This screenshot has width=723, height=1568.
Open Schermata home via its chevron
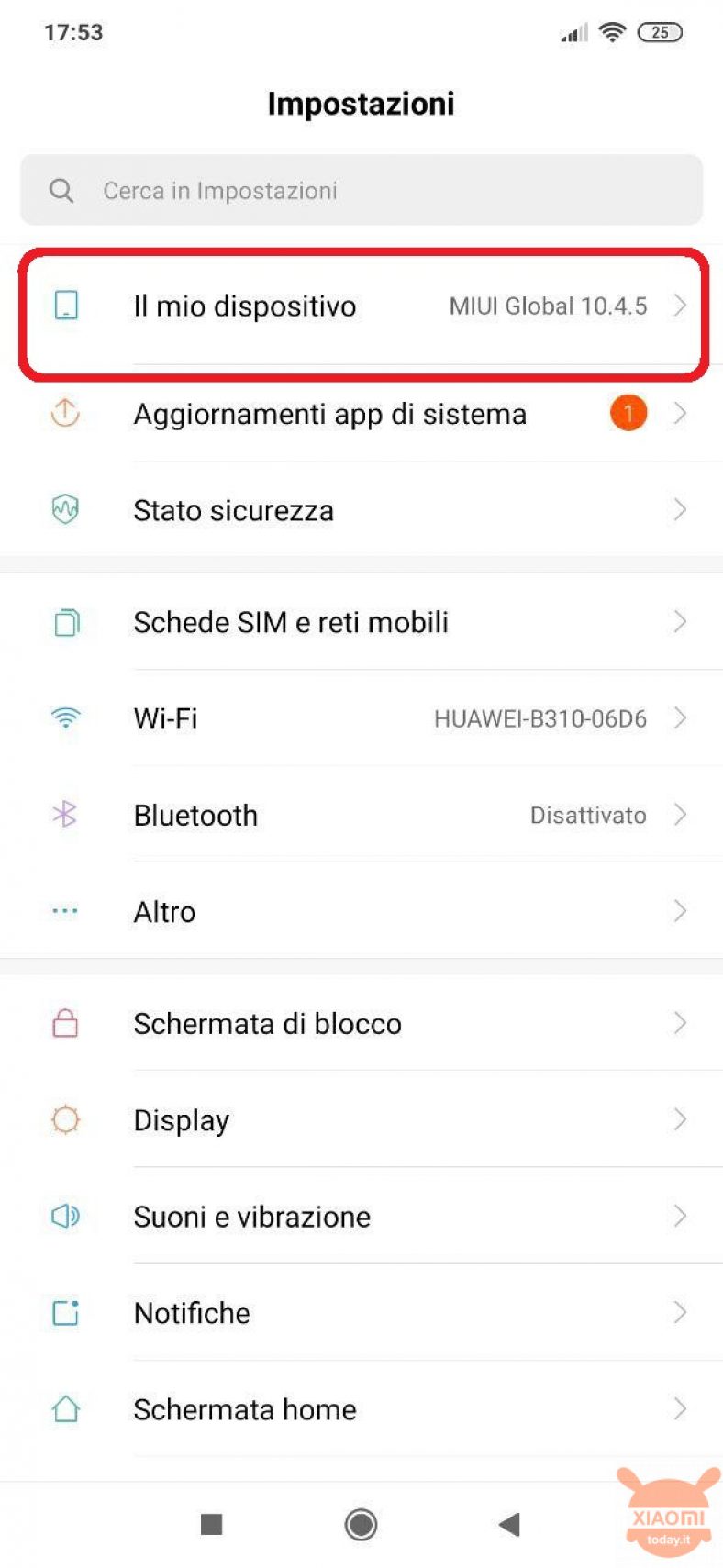(x=680, y=1409)
